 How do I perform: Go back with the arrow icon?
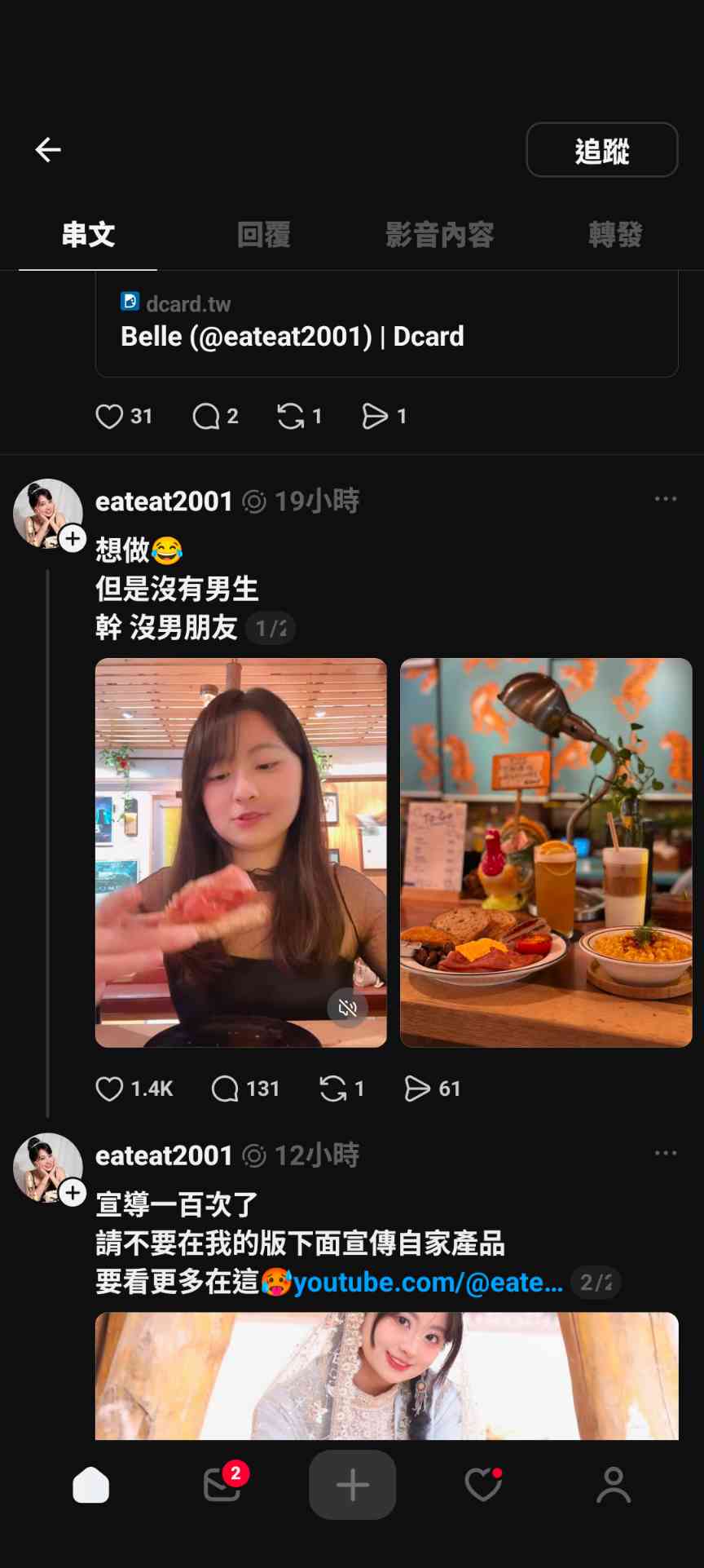tap(48, 150)
